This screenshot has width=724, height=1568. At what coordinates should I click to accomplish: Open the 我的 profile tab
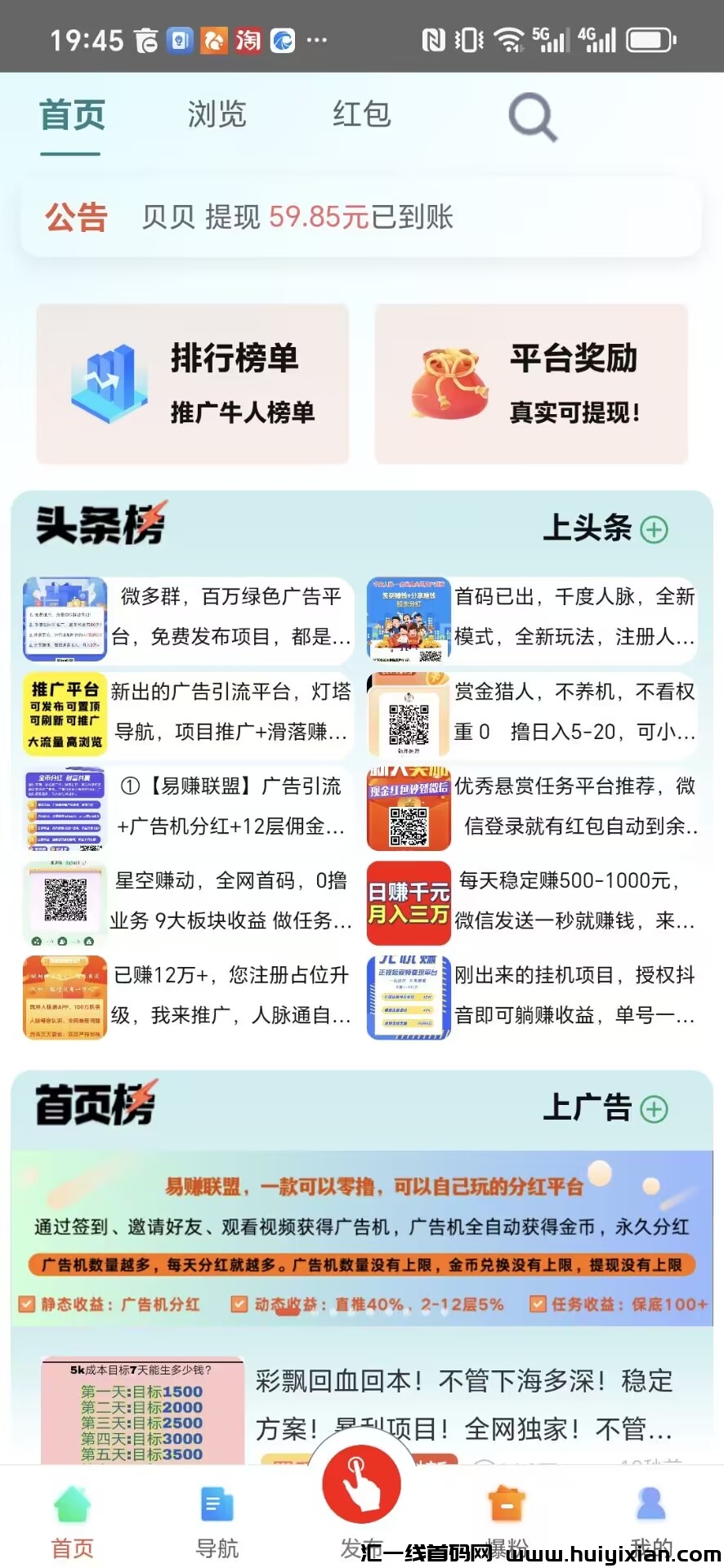coord(651,1521)
